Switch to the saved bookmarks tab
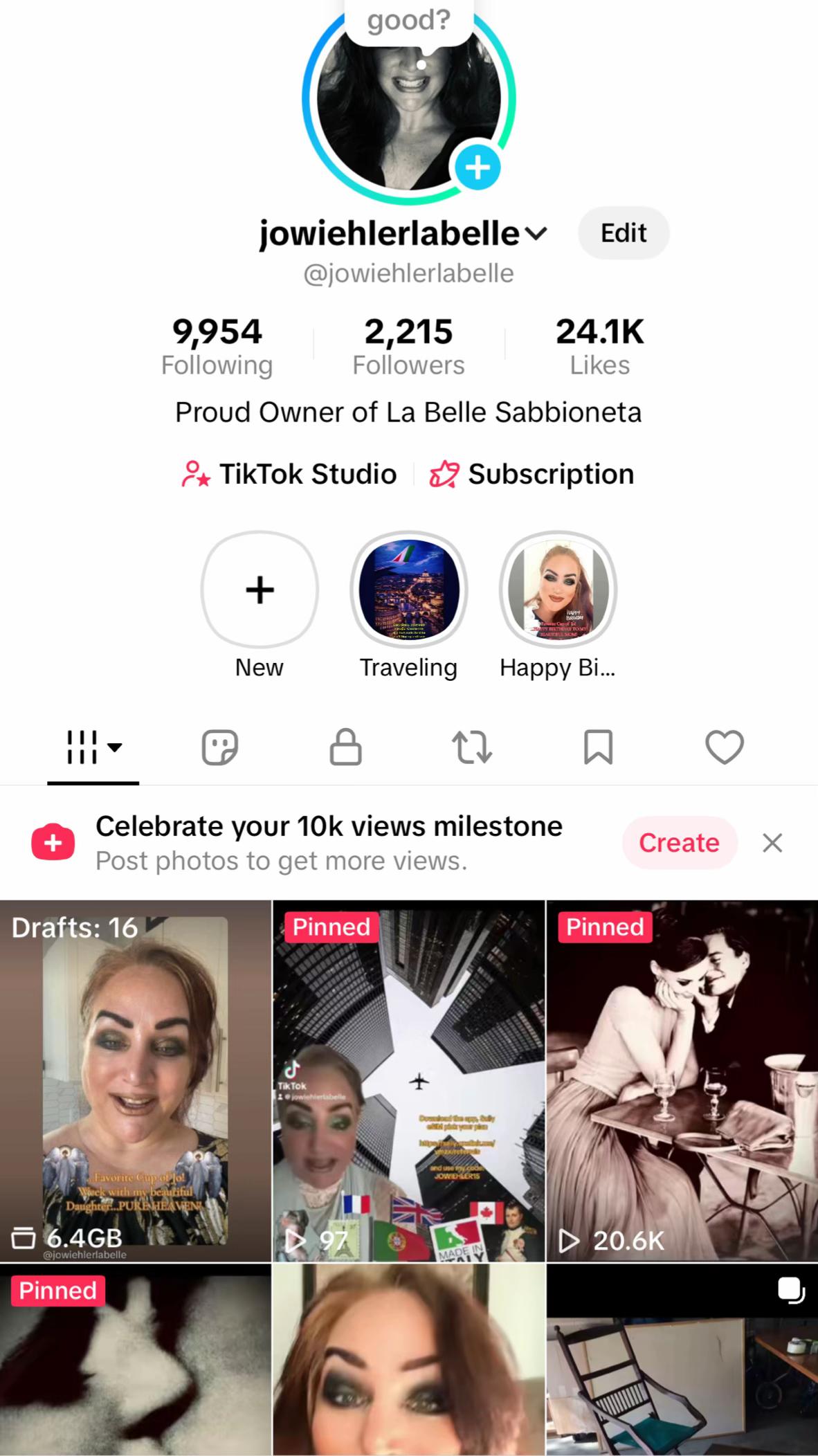The image size is (818, 1456). pyautogui.click(x=598, y=747)
